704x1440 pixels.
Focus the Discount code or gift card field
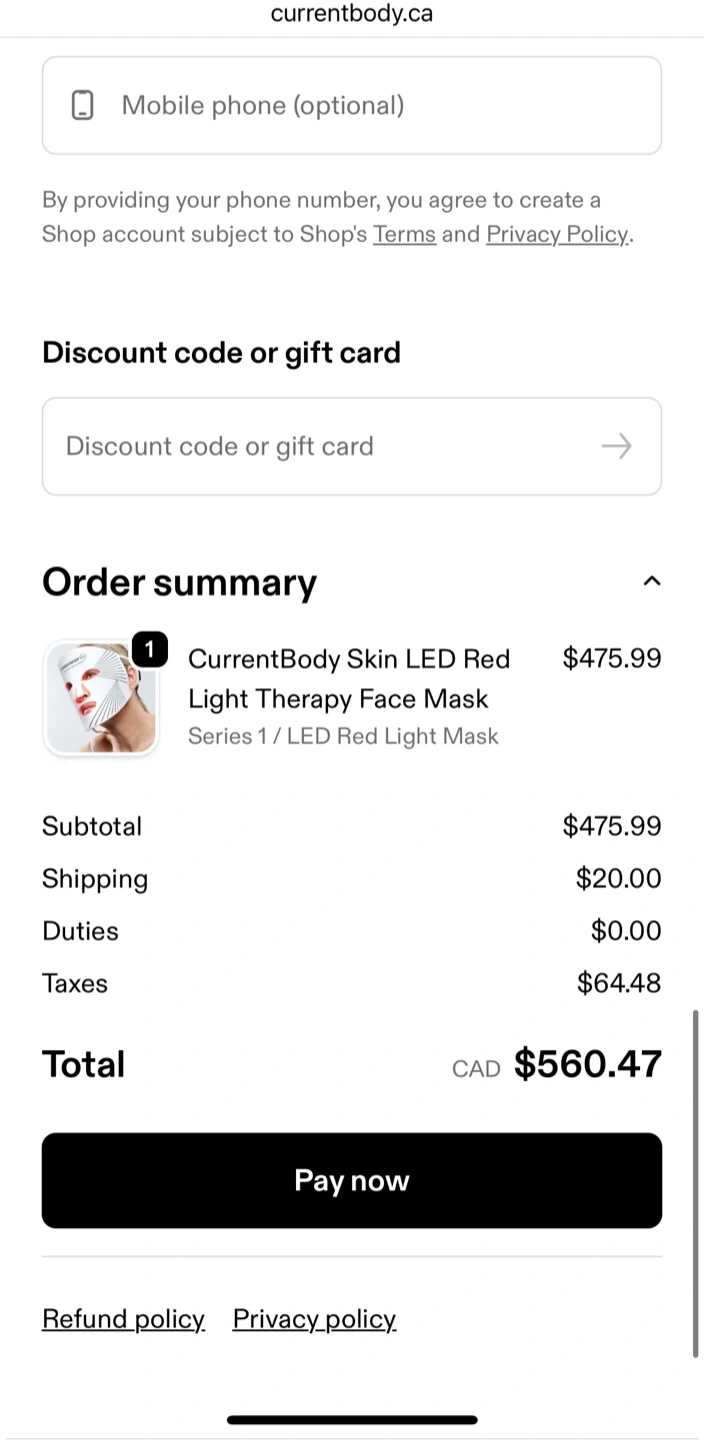click(x=320, y=446)
